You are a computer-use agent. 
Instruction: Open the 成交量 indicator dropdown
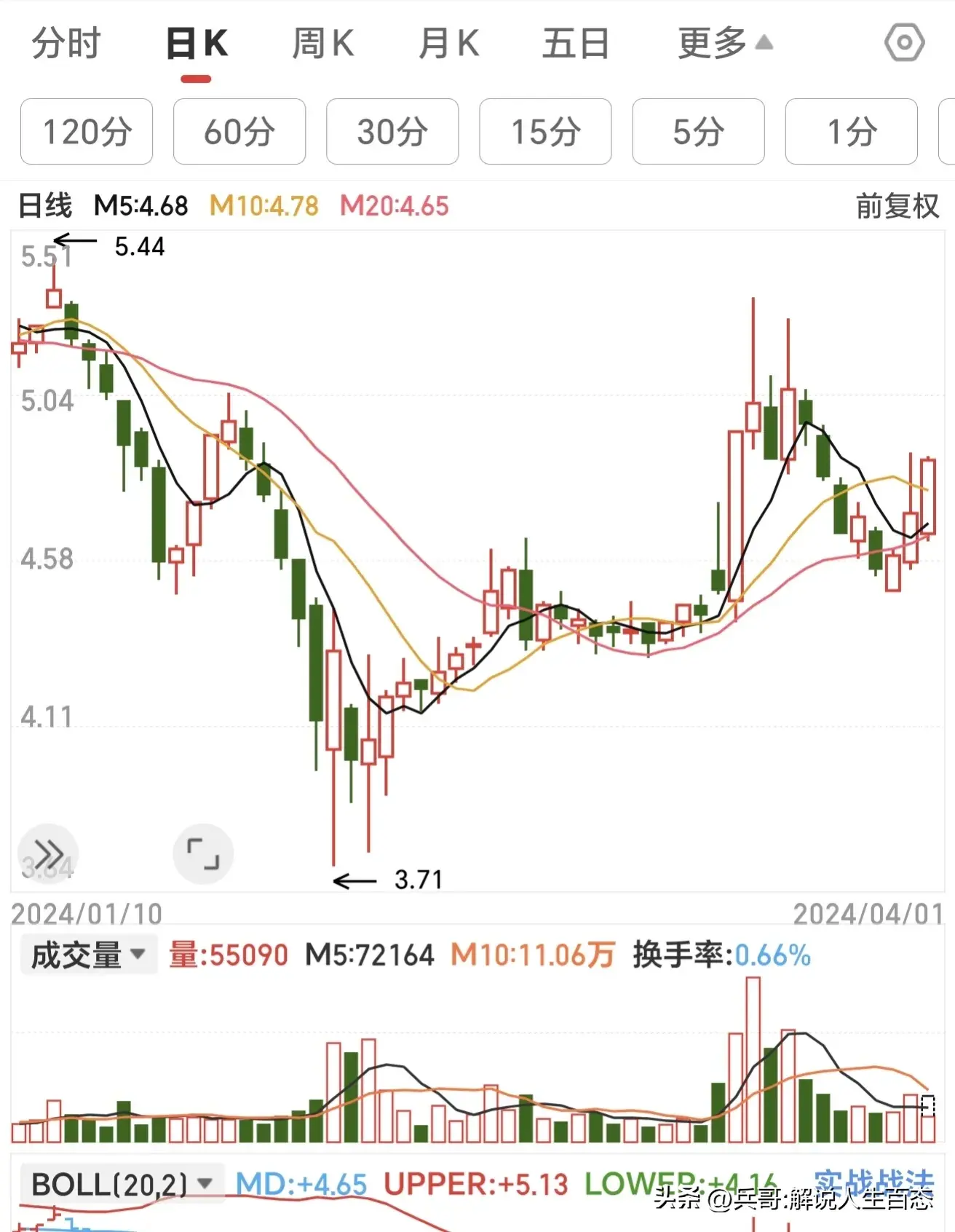point(89,955)
